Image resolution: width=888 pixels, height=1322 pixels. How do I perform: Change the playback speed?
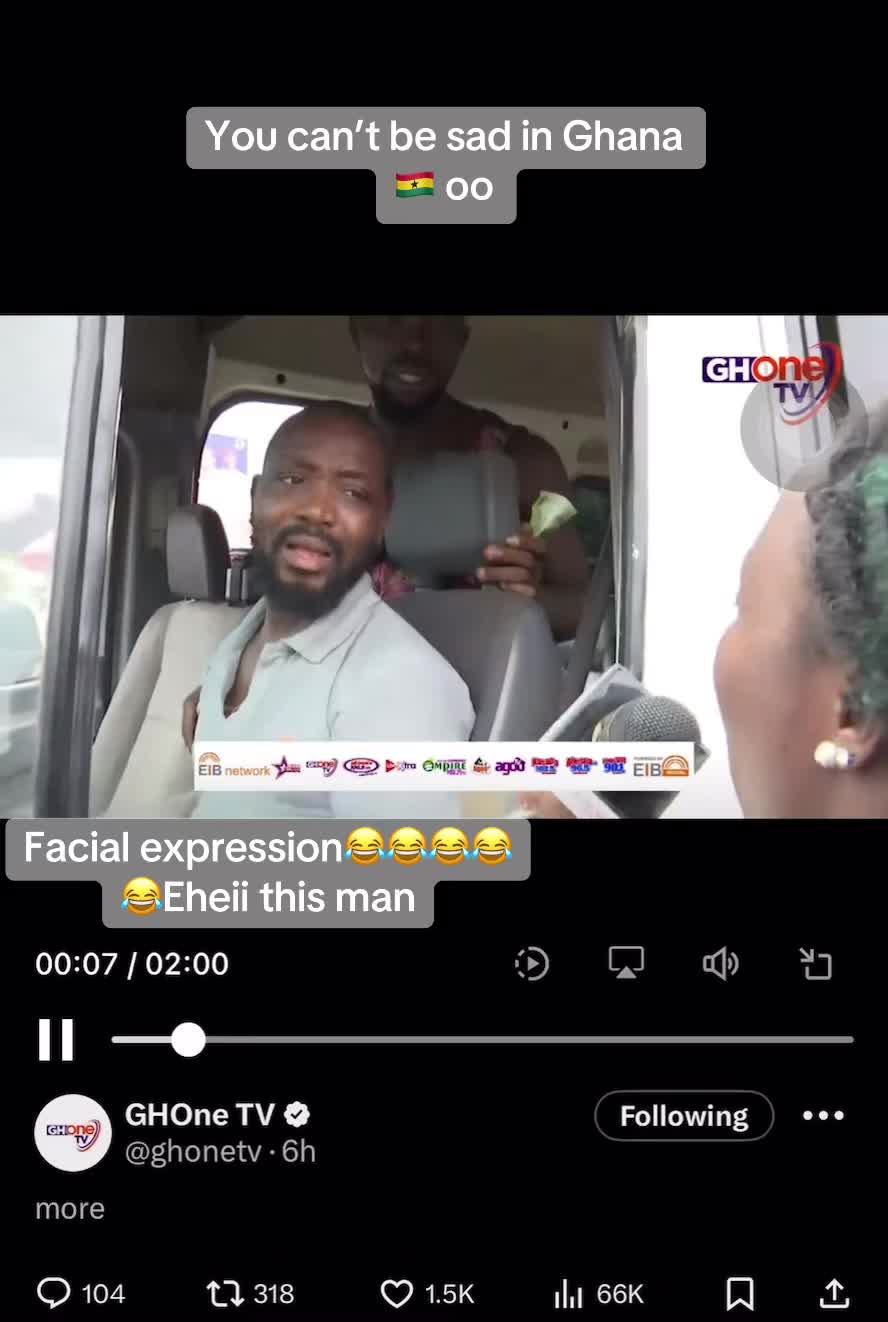click(x=532, y=964)
